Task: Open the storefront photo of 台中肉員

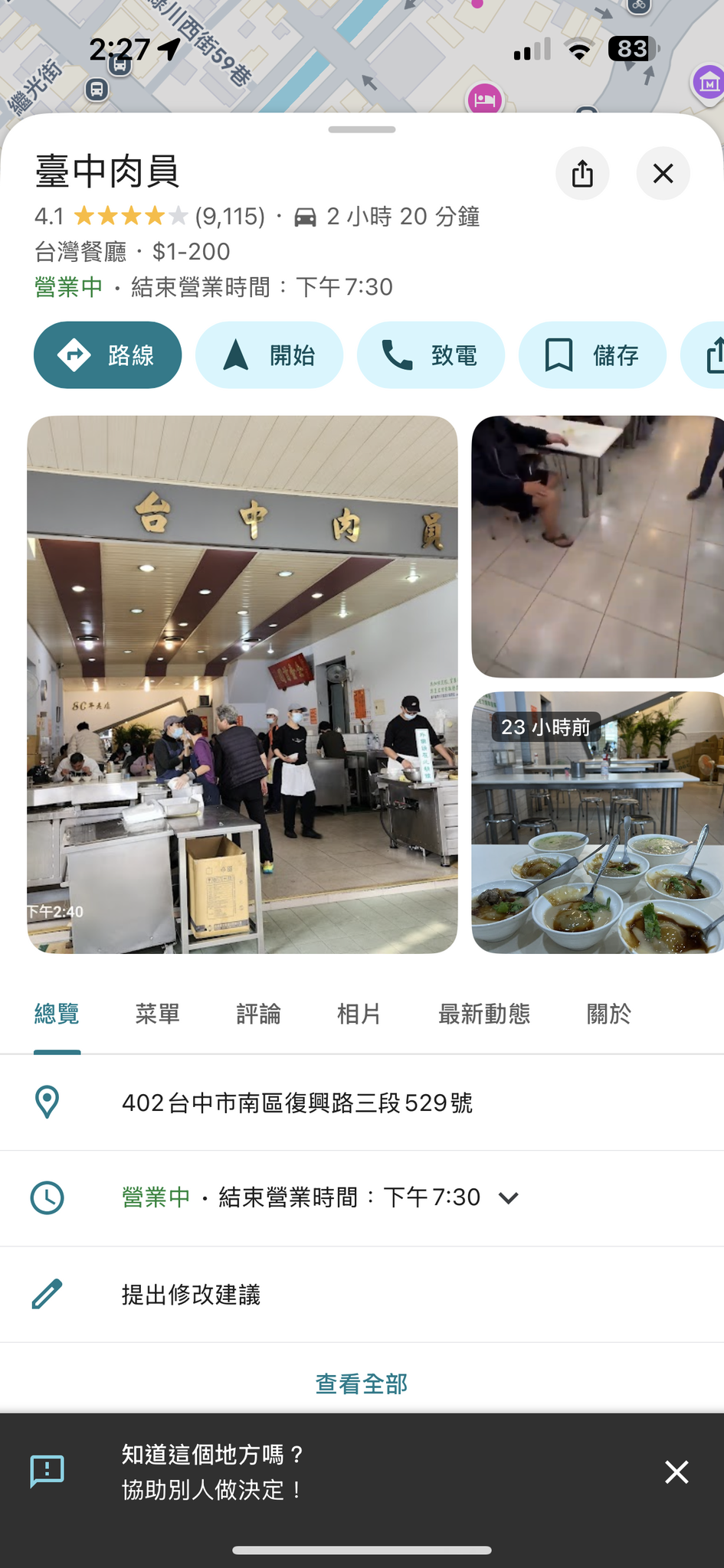Action: pyautogui.click(x=242, y=684)
